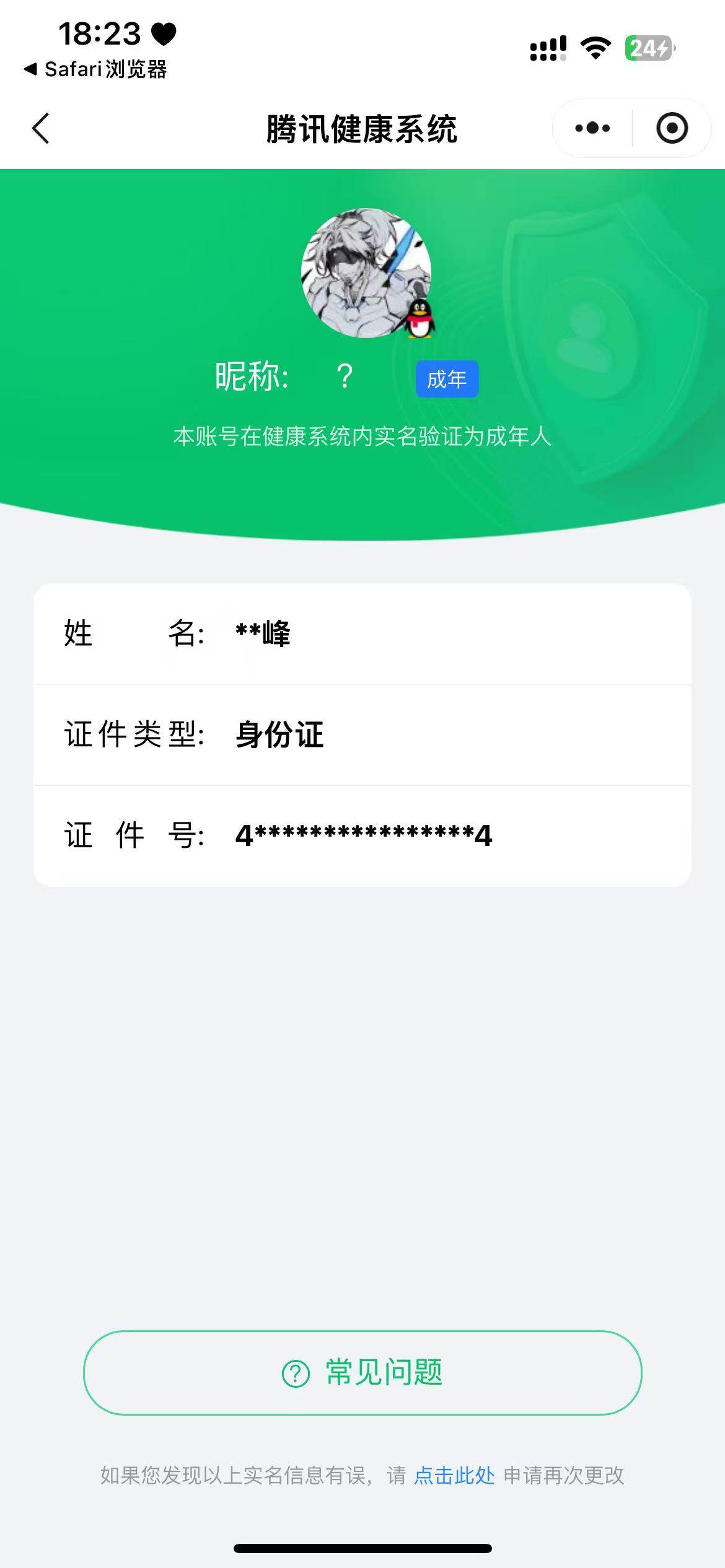Tap the battery indicator showing 24
725x1568 pixels.
pos(648,48)
